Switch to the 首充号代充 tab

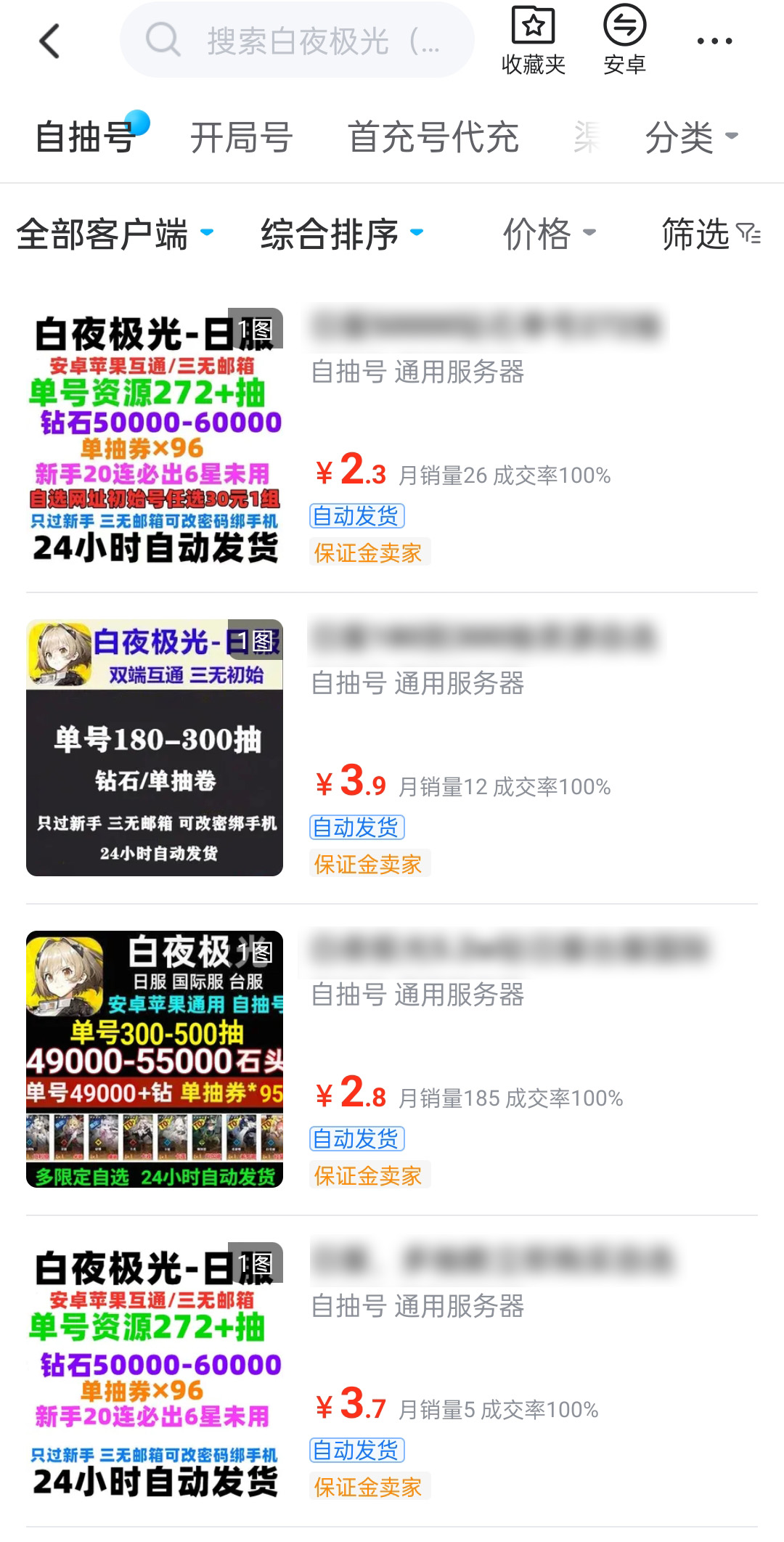pos(433,136)
